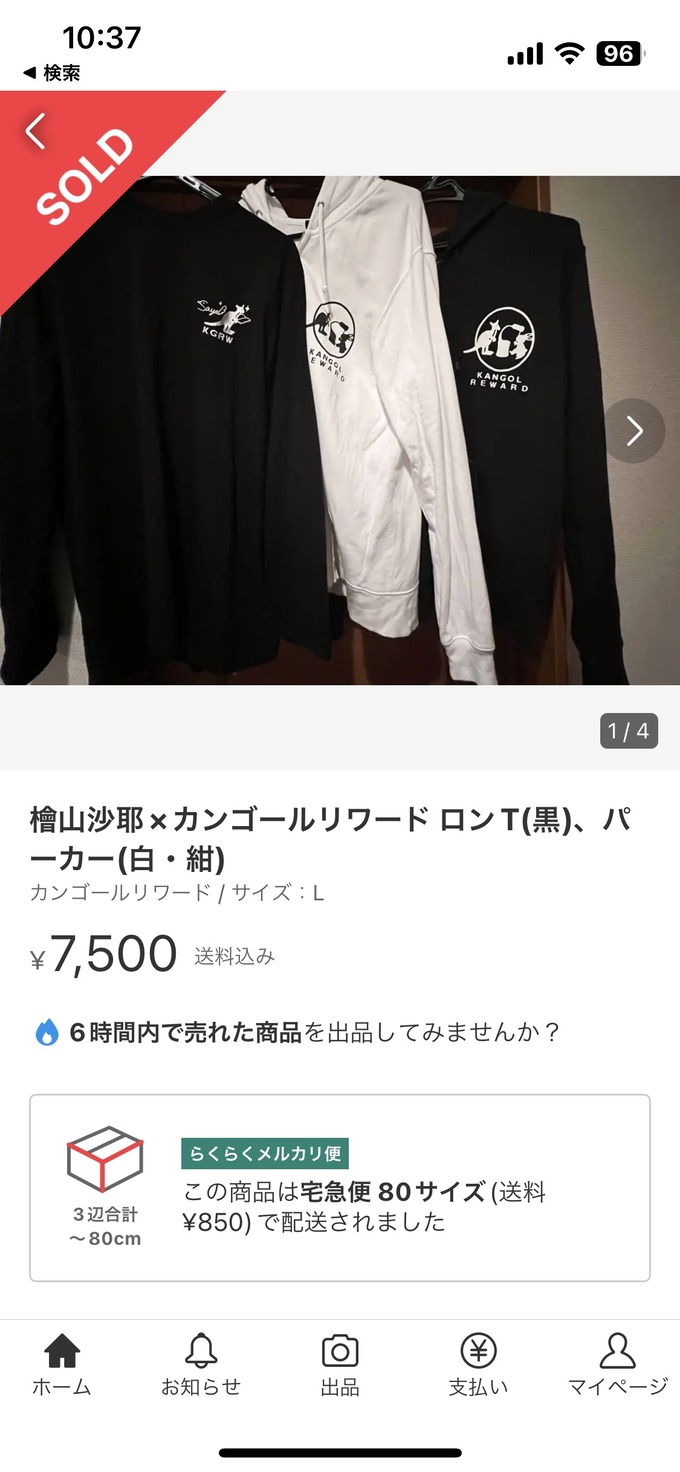The height and width of the screenshot is (1472, 680).
Task: Go to the マイページ tab
Action: [x=617, y=1366]
